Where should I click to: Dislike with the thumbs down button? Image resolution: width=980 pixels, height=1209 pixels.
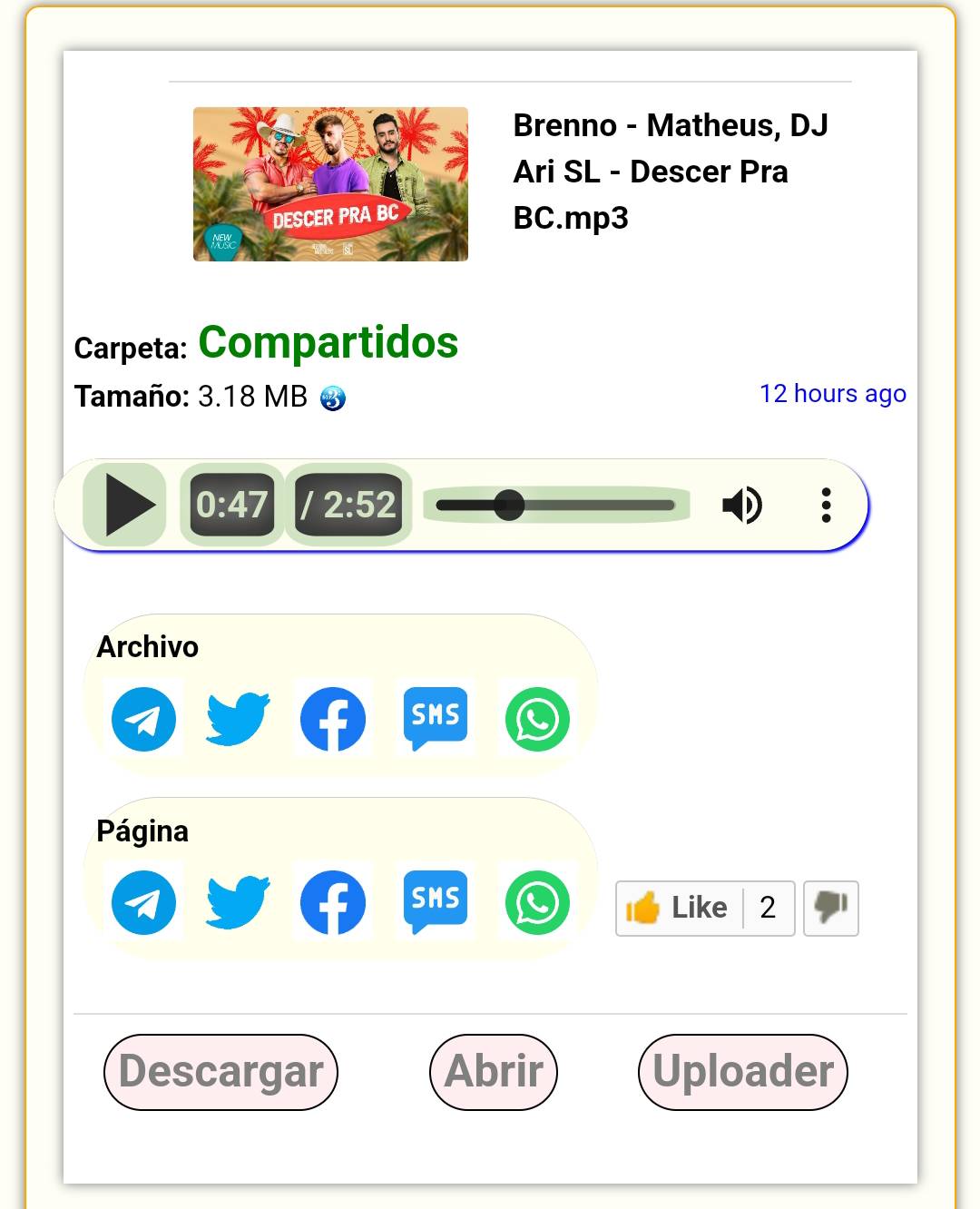click(830, 908)
